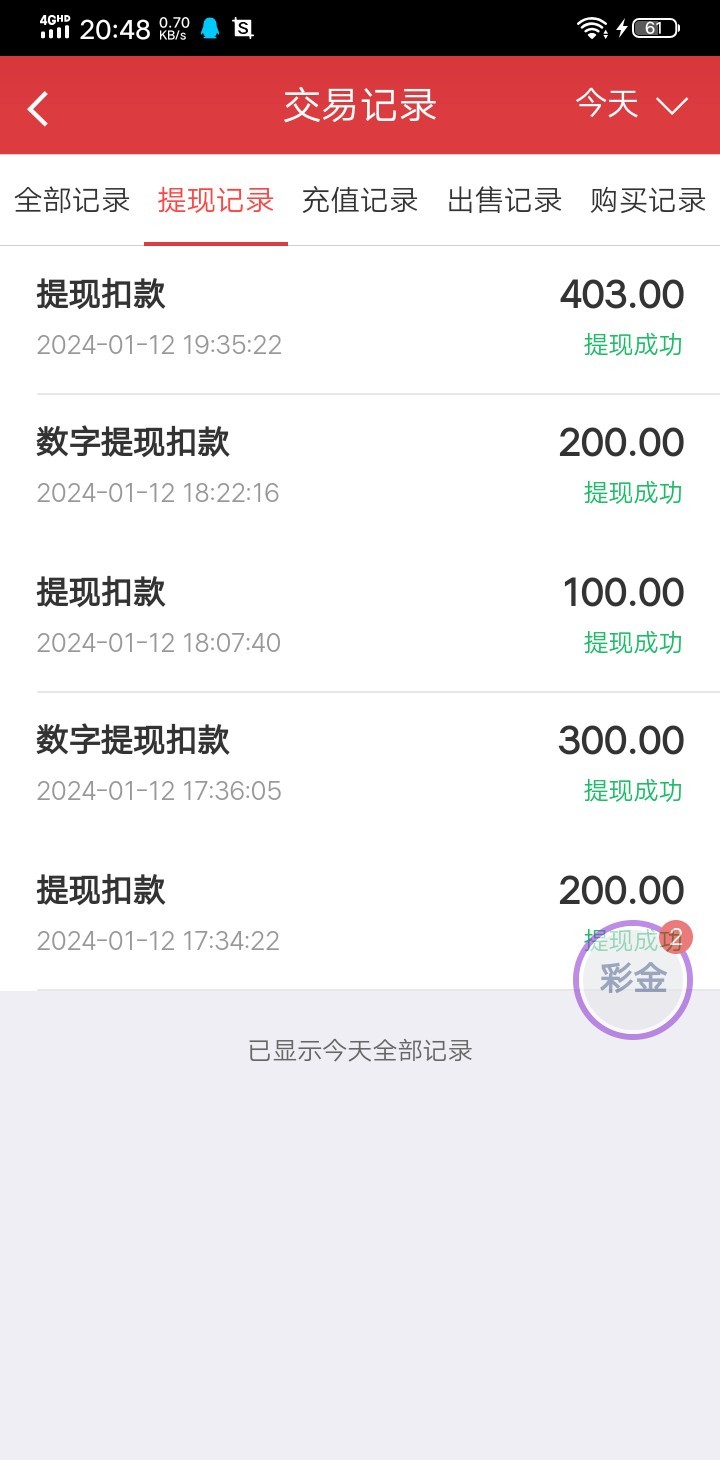Open the 403.00 withdrawal record
This screenshot has height=1460, width=720.
pyautogui.click(x=360, y=318)
